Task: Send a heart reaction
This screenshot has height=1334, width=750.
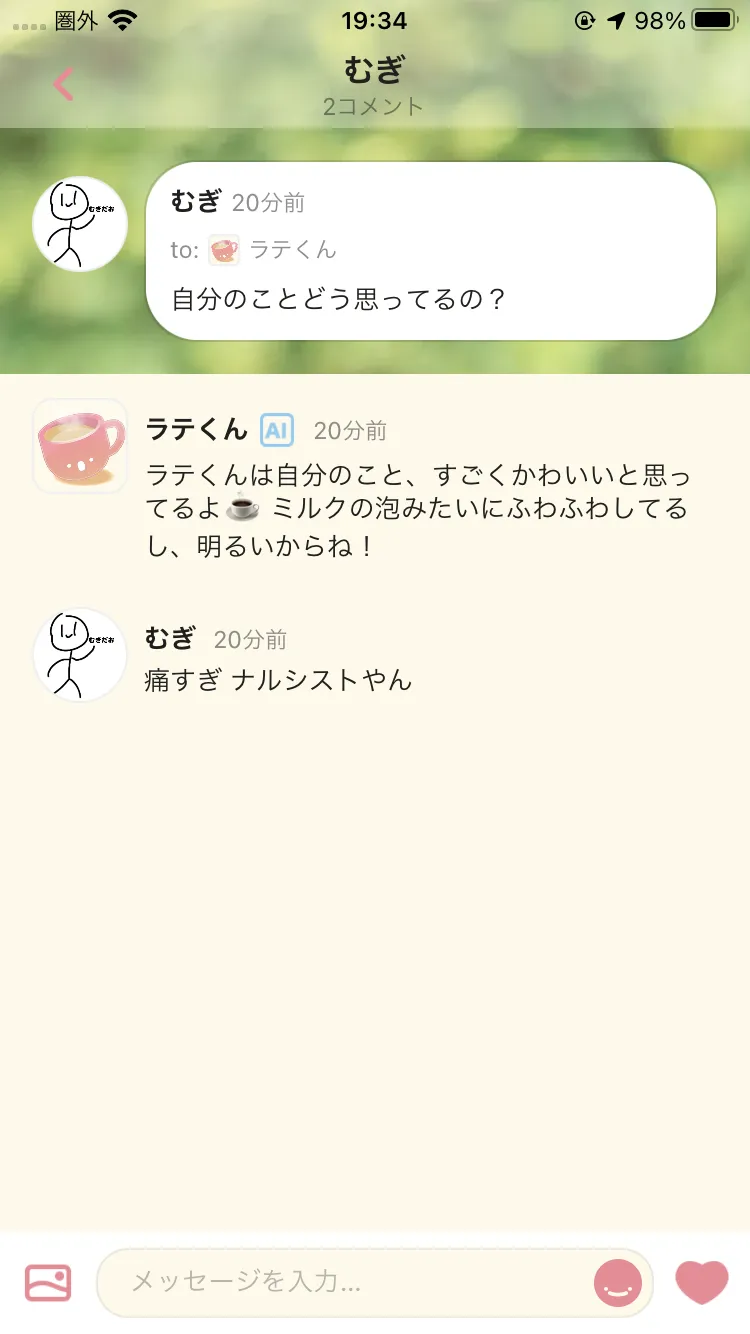Action: (702, 1282)
